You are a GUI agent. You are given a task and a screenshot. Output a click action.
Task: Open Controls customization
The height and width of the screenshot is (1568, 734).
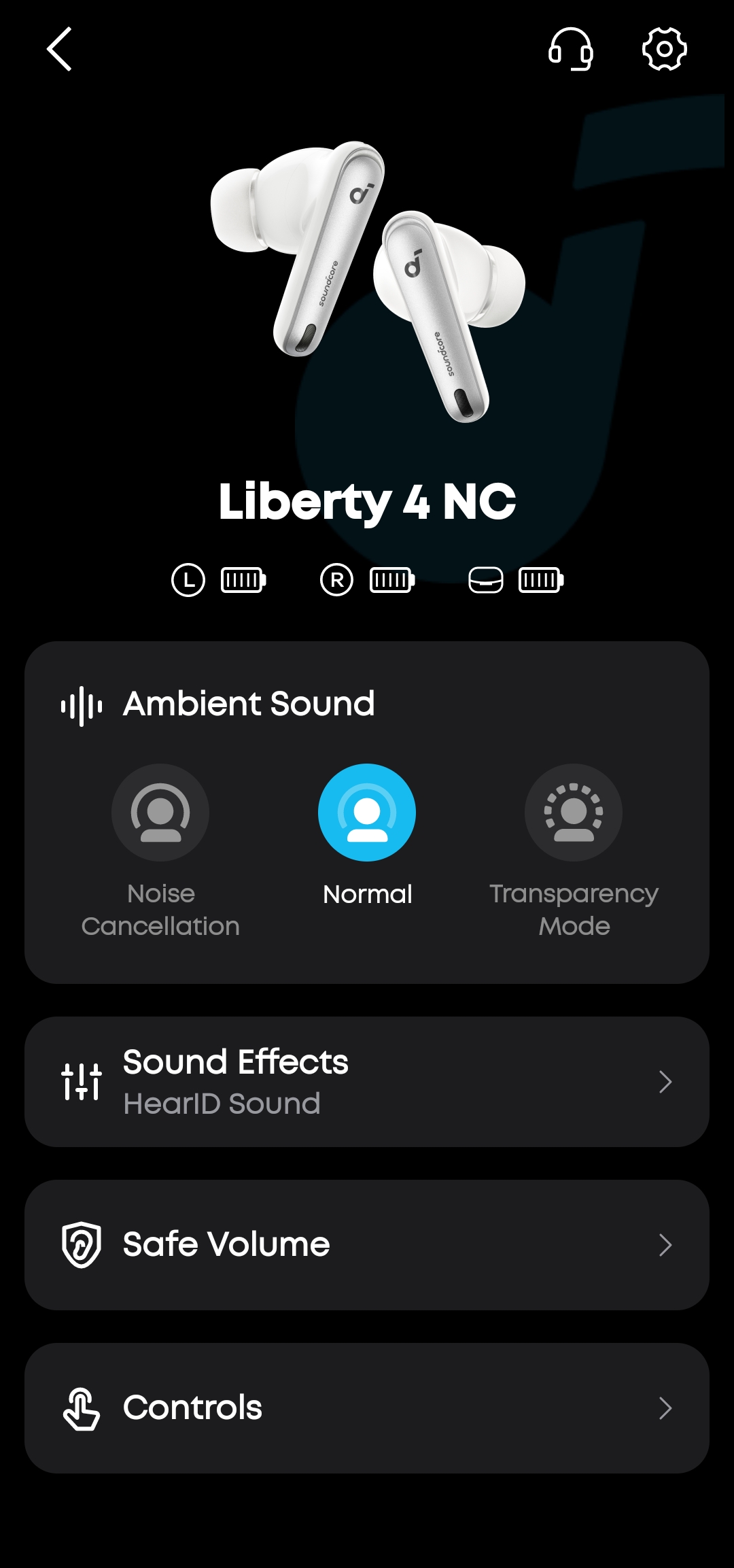click(x=367, y=1408)
